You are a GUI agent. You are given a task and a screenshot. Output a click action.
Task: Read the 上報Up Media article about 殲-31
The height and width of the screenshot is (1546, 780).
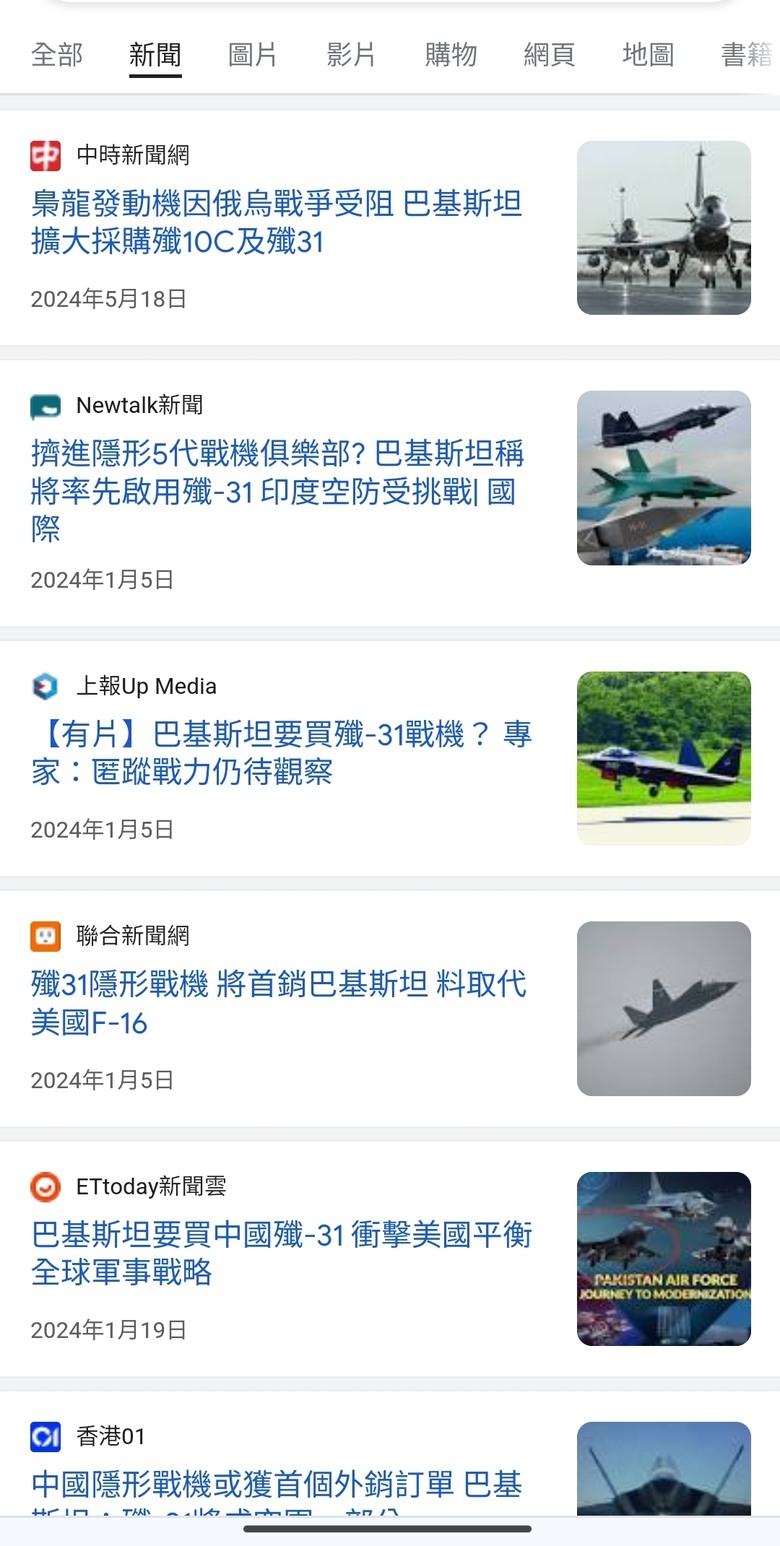point(282,753)
